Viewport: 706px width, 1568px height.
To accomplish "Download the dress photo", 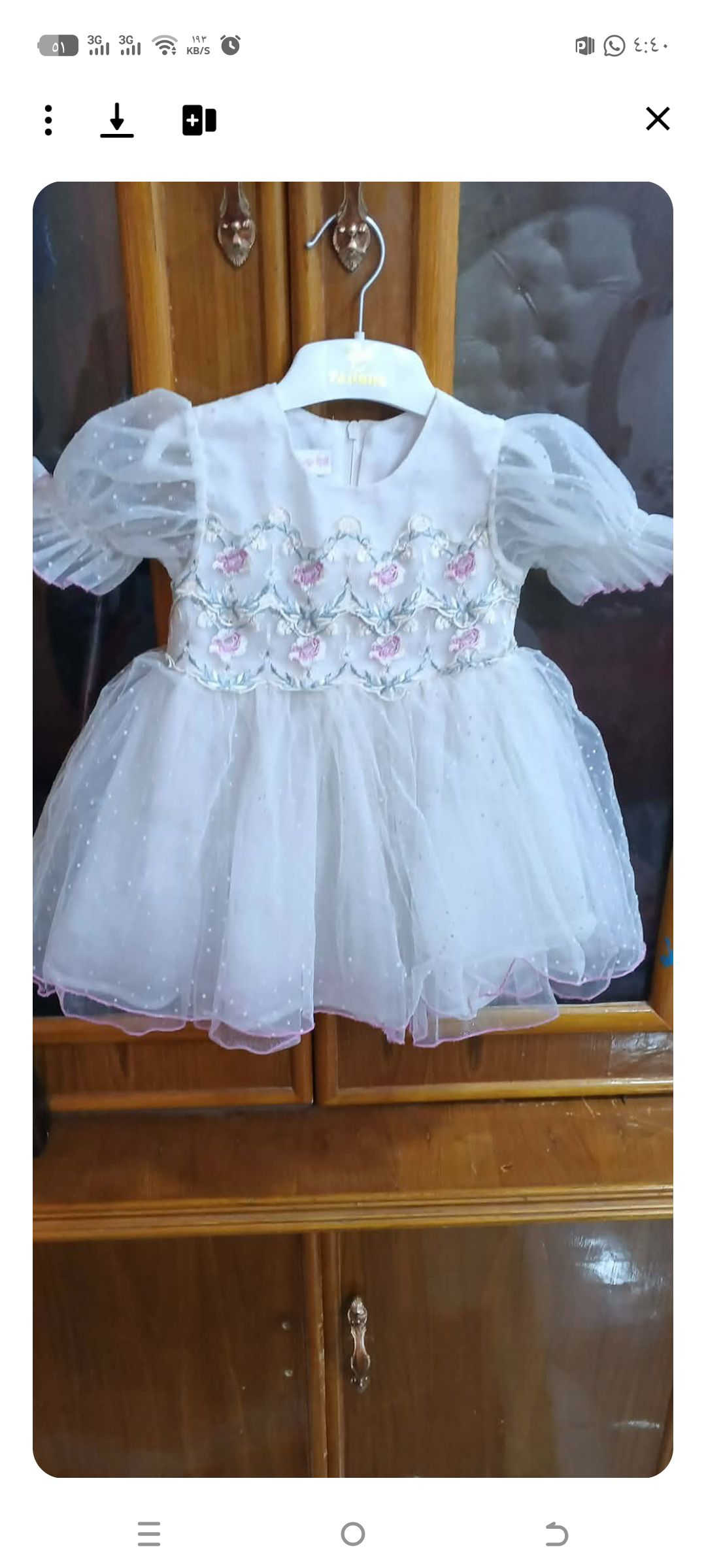I will [x=117, y=120].
